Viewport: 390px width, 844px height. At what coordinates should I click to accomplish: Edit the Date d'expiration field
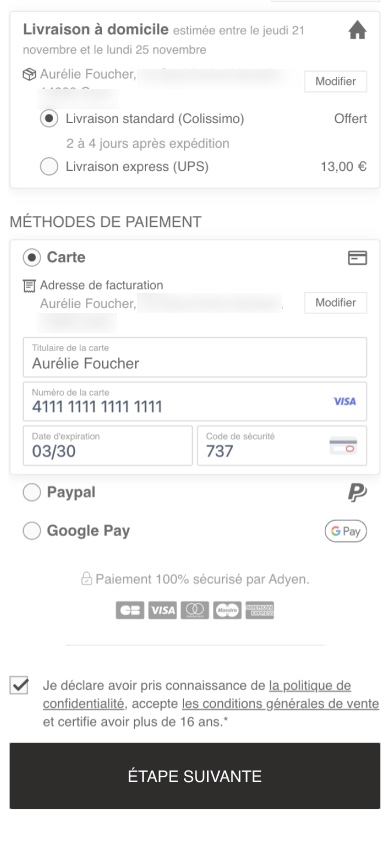[x=108, y=446]
